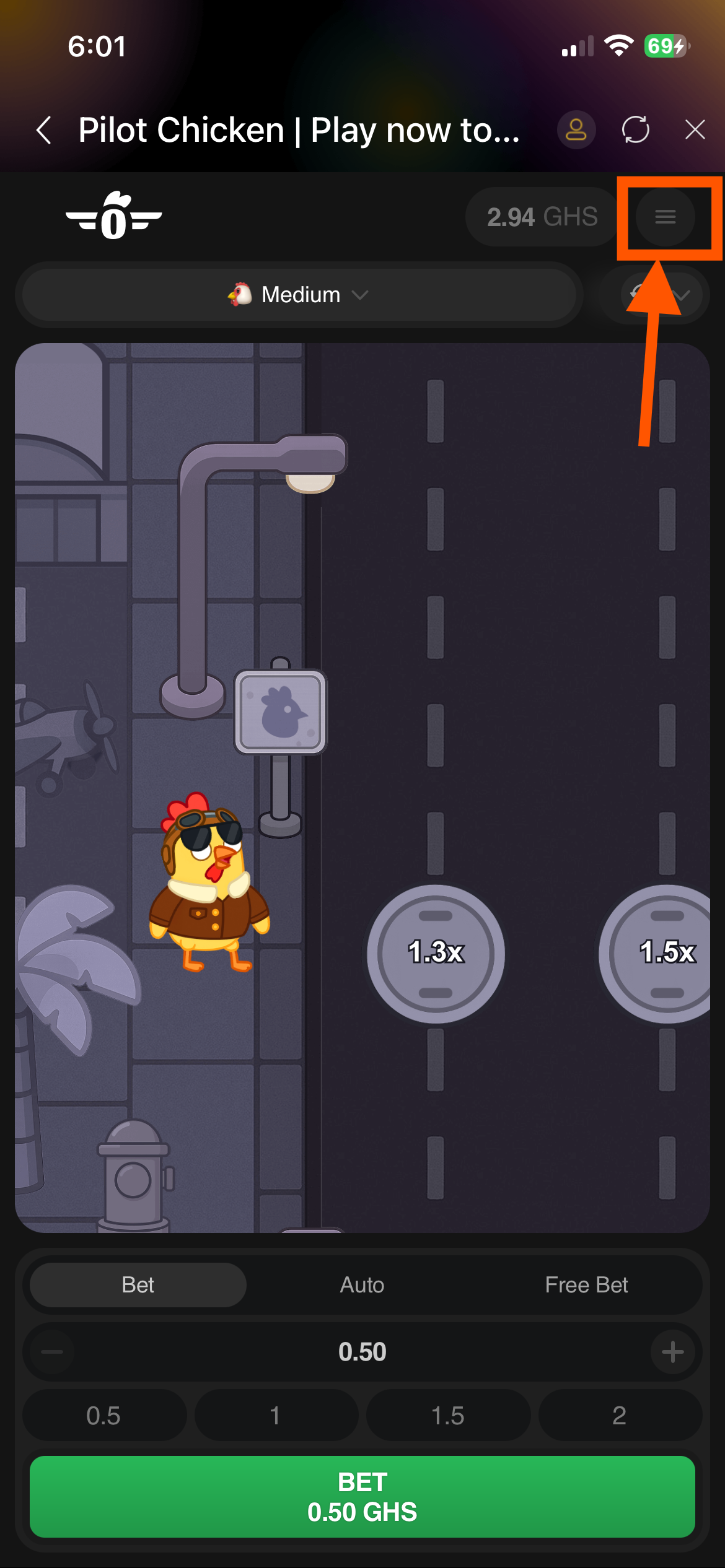Image resolution: width=725 pixels, height=1568 pixels.
Task: Decrease the bet amount with minus
Action: pos(52,1352)
